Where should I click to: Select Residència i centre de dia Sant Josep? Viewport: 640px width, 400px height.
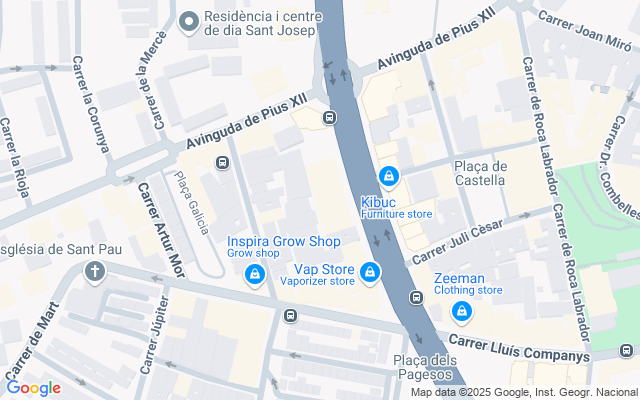pyautogui.click(x=187, y=21)
